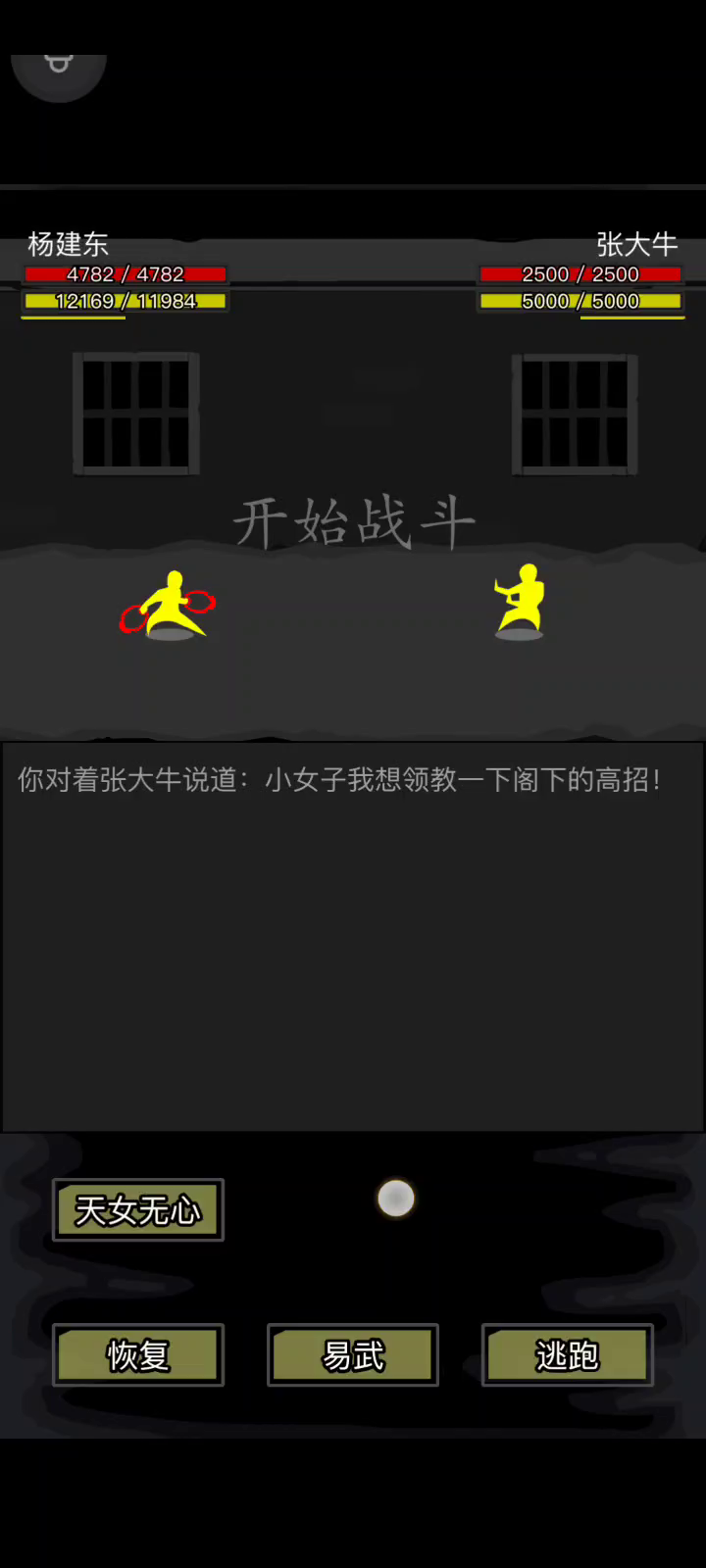
Task: Use the 天女无心 skill
Action: (x=138, y=1210)
